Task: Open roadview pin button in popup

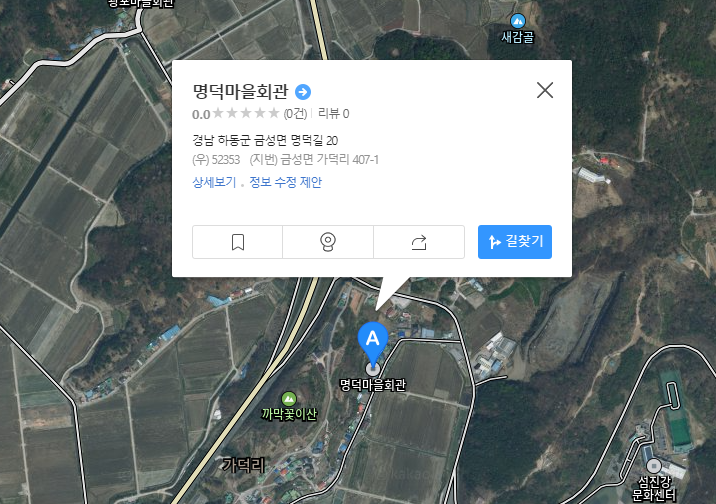Action: coord(328,242)
